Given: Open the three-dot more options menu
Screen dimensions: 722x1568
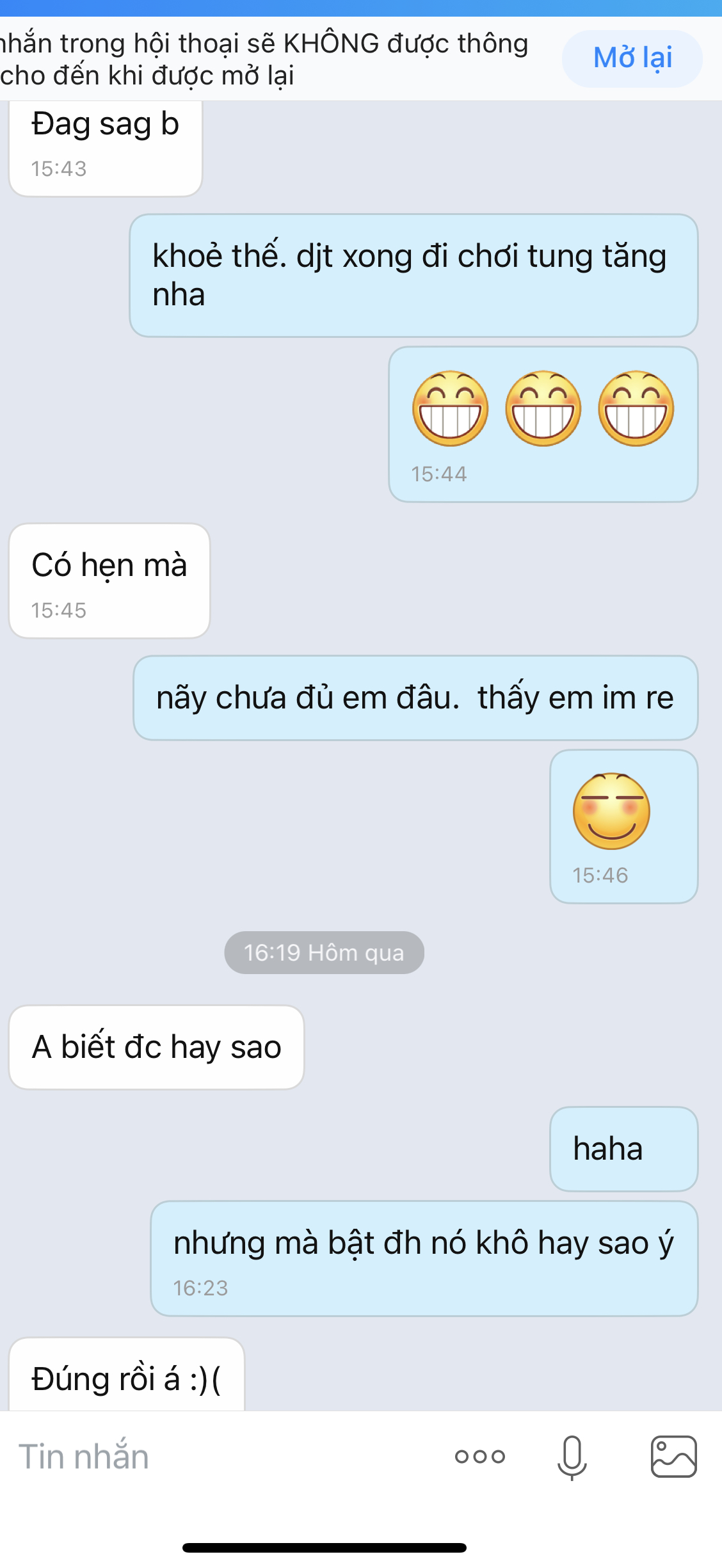Looking at the screenshot, I should coord(480,1457).
